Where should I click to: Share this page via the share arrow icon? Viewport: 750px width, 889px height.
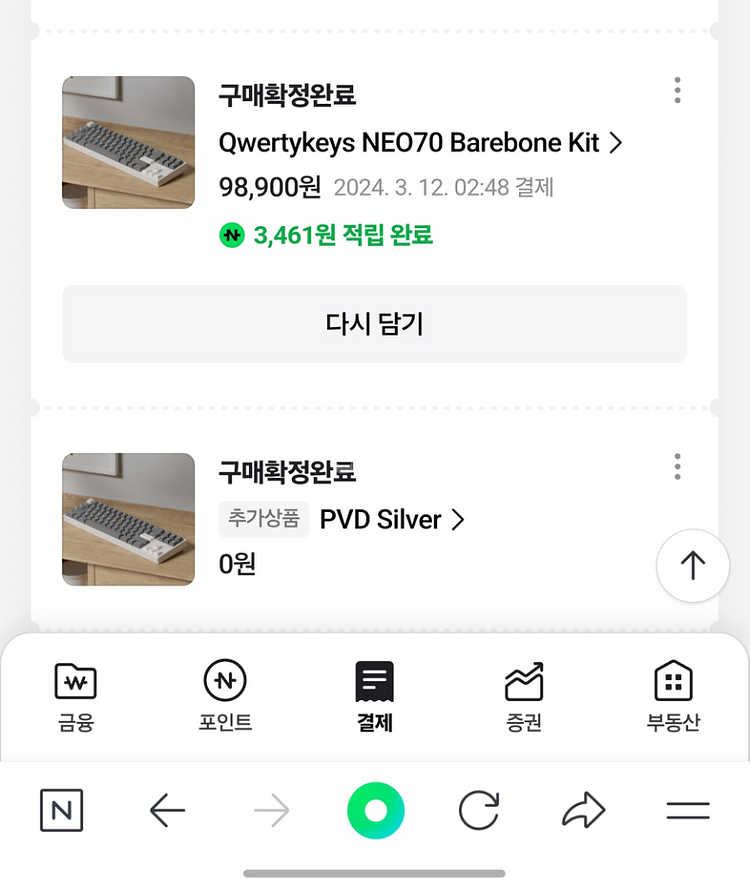(583, 811)
